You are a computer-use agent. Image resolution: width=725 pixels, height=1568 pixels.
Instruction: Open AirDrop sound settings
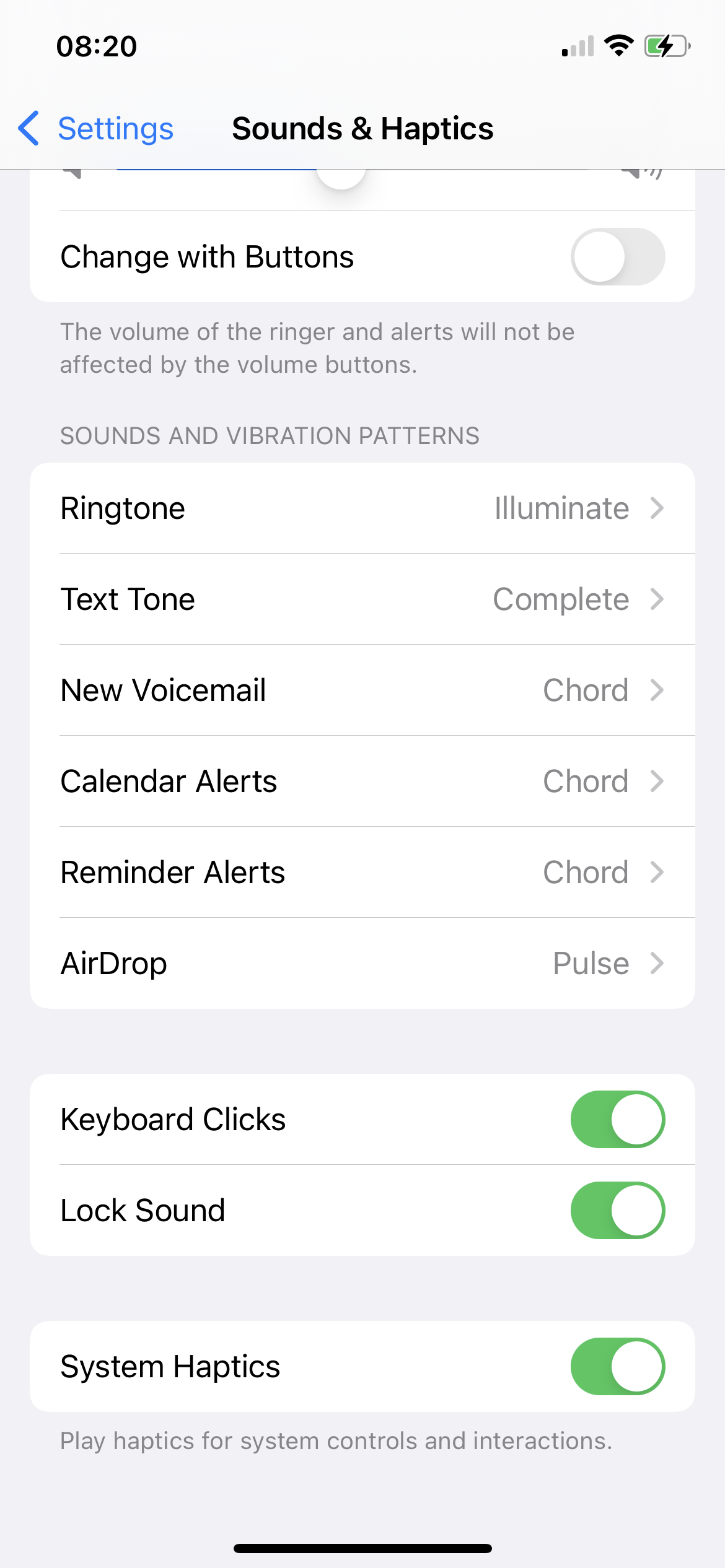pyautogui.click(x=362, y=964)
